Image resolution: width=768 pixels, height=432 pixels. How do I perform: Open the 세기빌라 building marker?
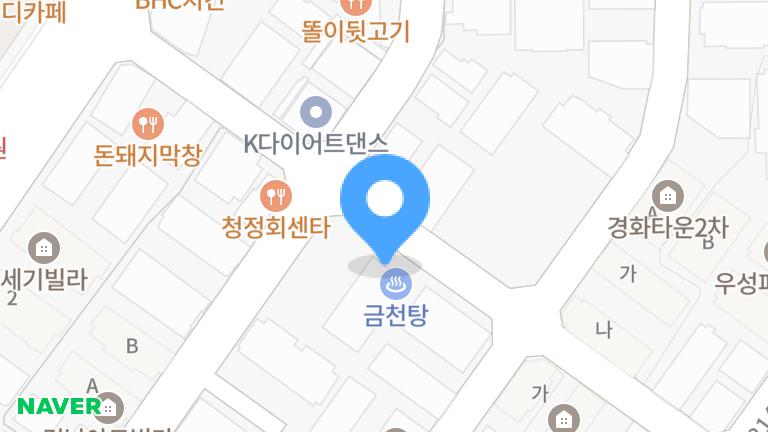(x=45, y=246)
